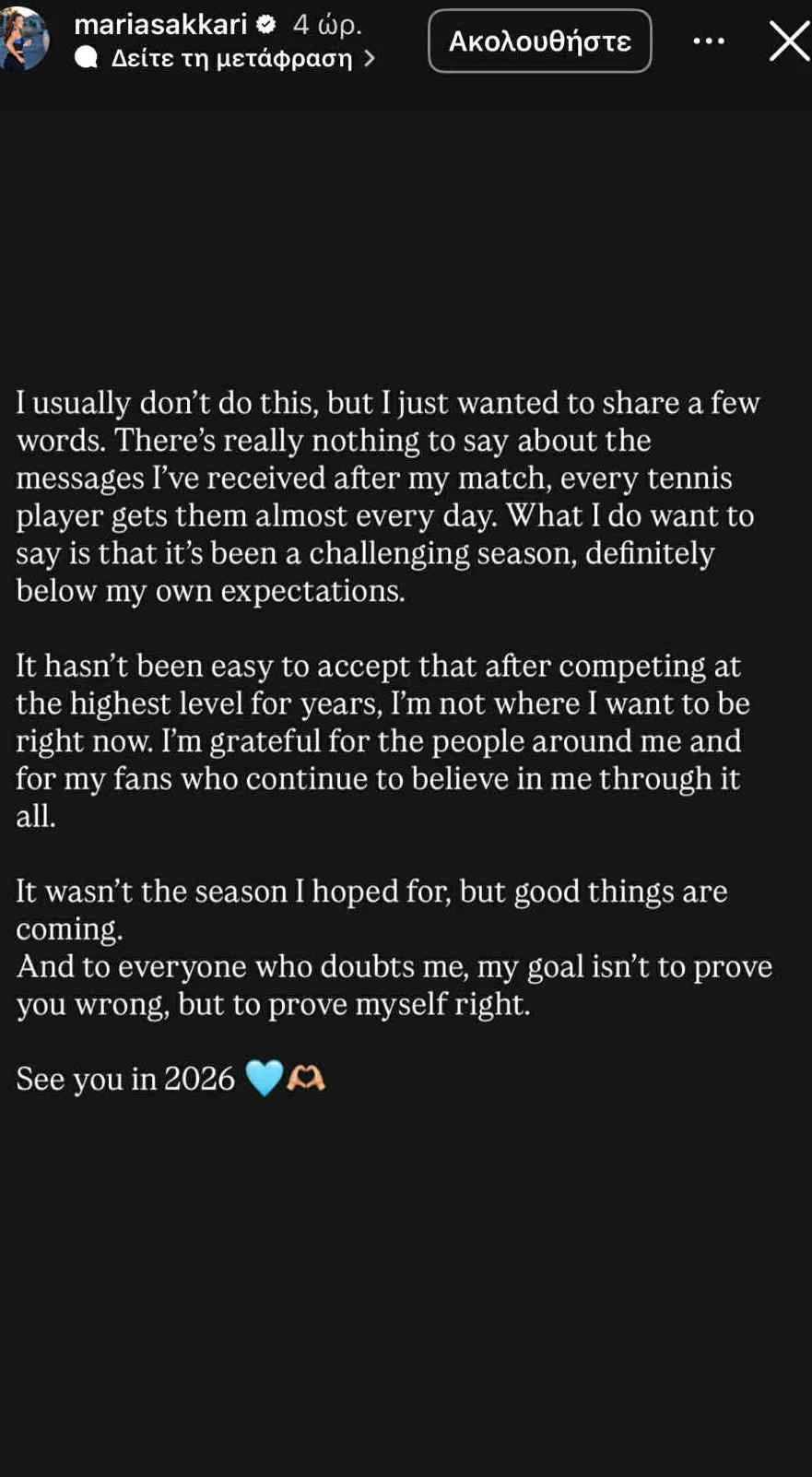Follow with the Ακολουθήστε button
Image resolution: width=812 pixels, height=1477 pixels.
click(x=539, y=41)
